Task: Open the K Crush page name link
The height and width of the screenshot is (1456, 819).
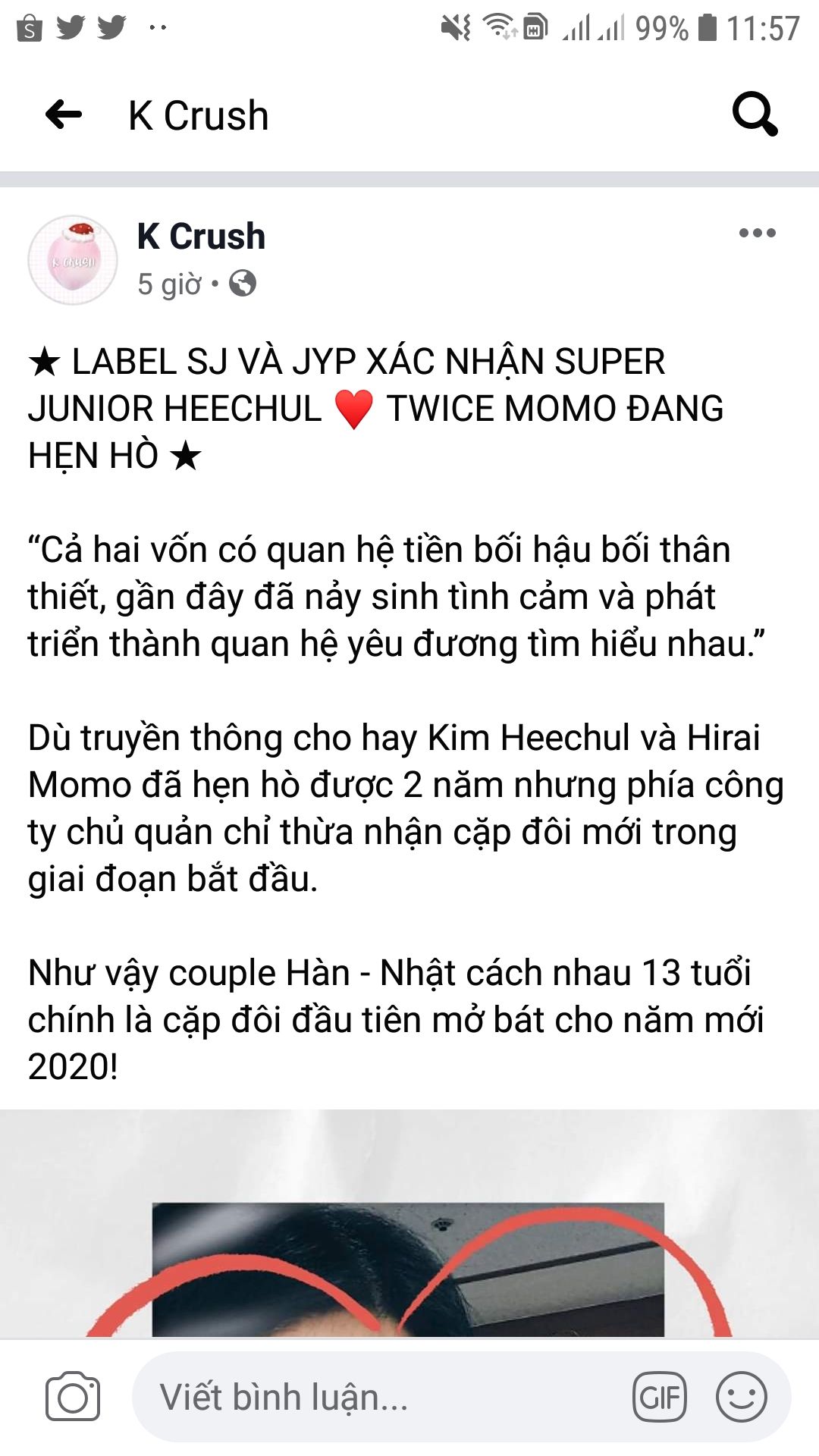Action: click(201, 237)
